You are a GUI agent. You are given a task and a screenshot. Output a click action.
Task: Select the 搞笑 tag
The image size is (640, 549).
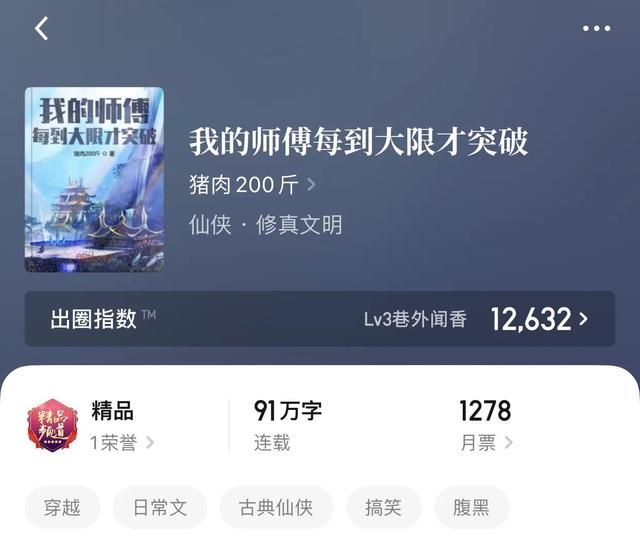384,507
